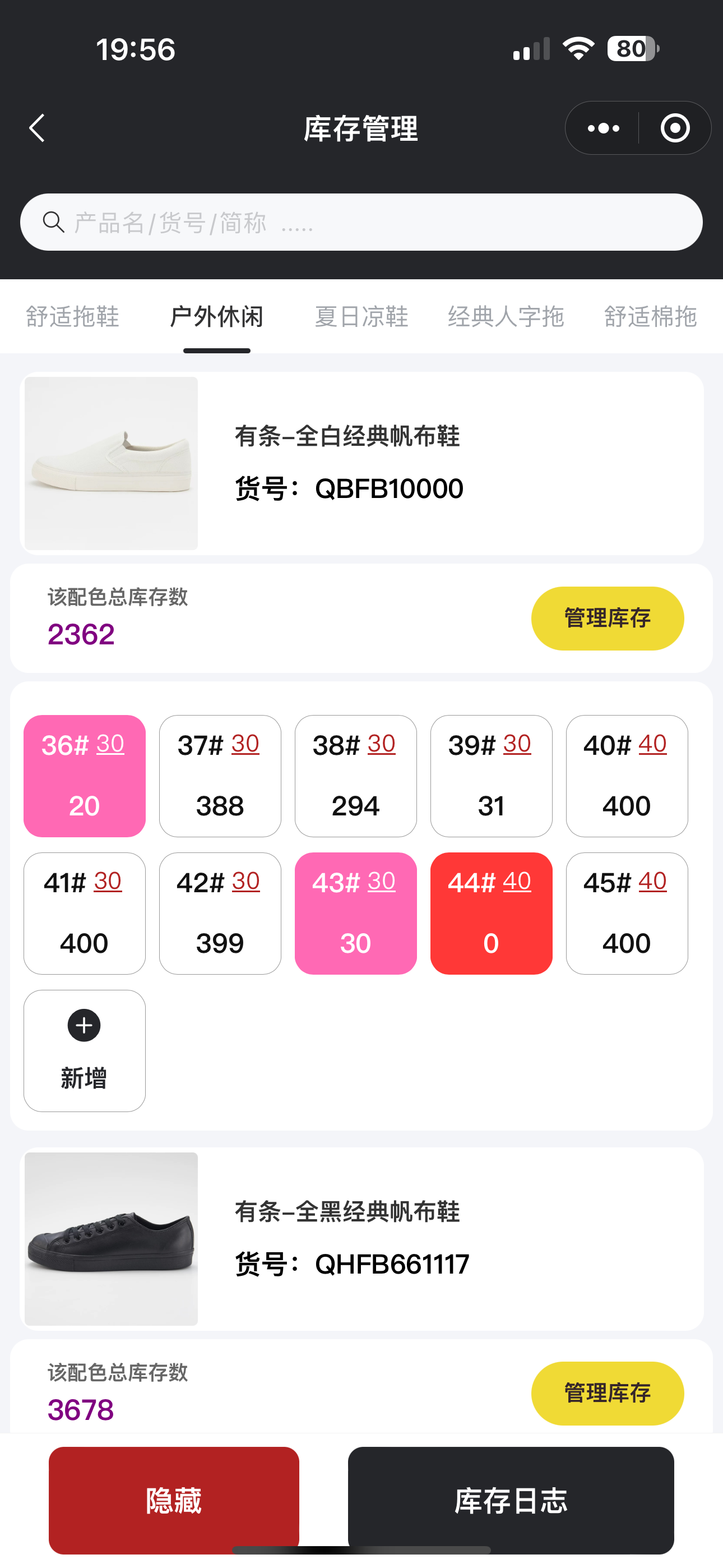Open the 库存日志 inventory log

511,1500
